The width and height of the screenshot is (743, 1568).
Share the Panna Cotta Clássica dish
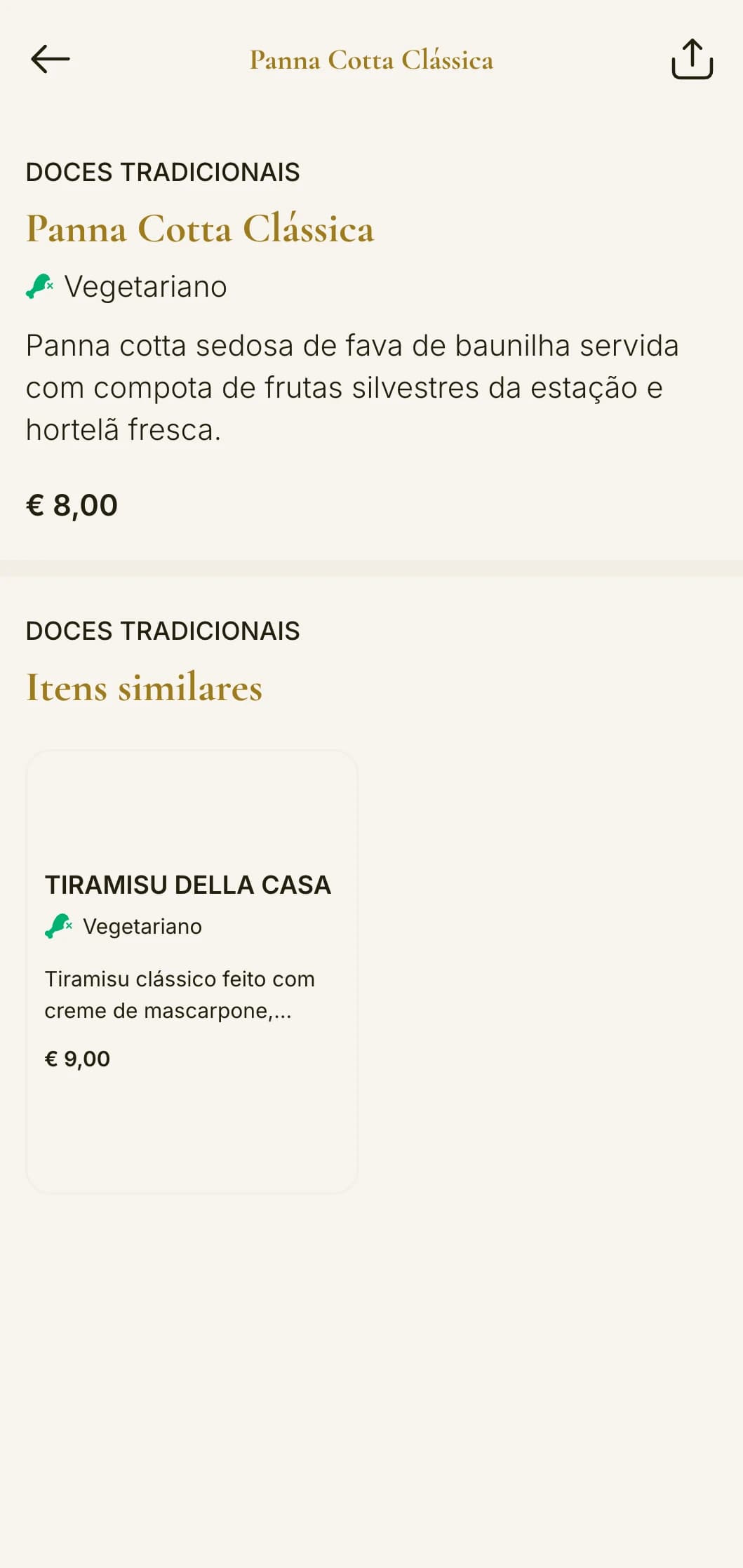pyautogui.click(x=692, y=60)
